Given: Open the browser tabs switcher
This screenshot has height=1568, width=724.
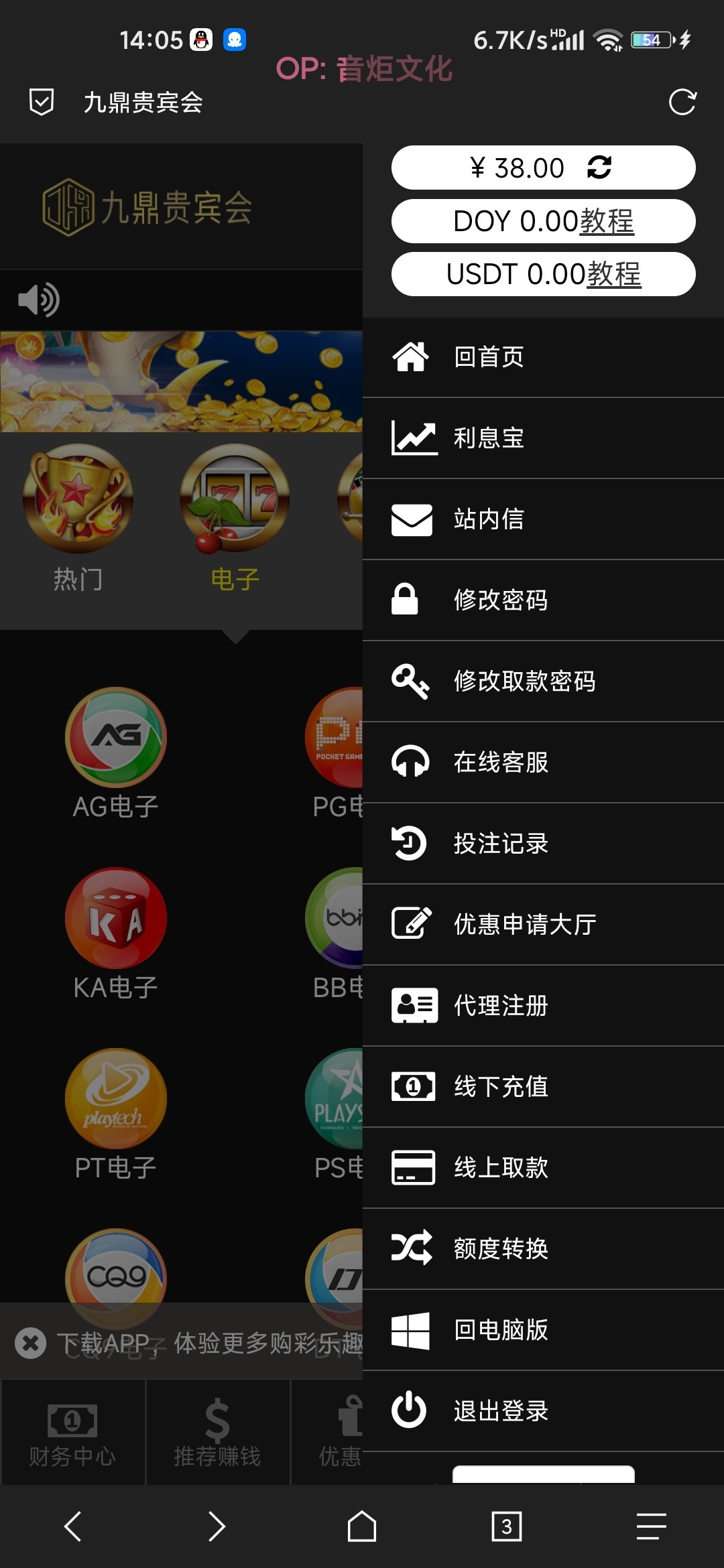Looking at the screenshot, I should pos(506,1526).
